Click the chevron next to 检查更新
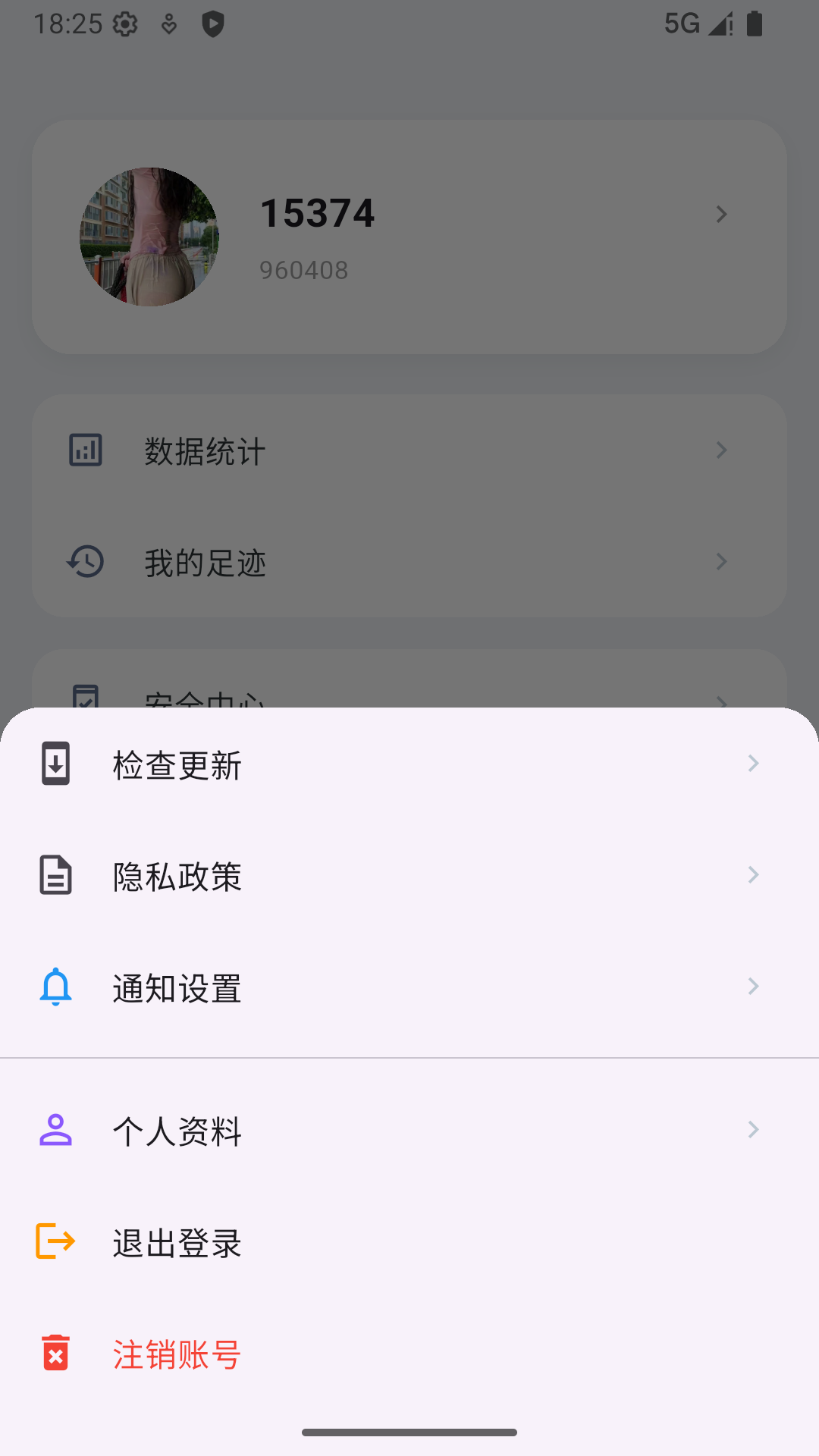The width and height of the screenshot is (819, 1456). tap(753, 764)
